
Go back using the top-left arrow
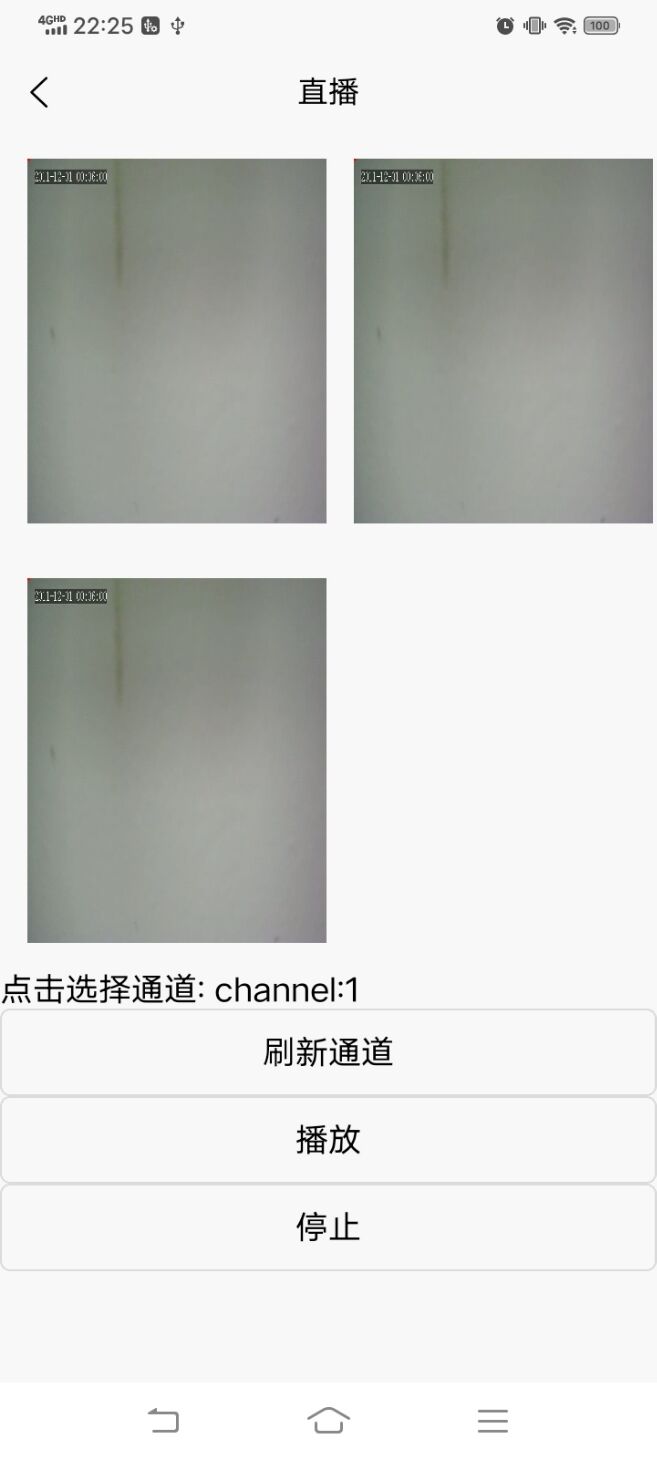[x=39, y=92]
